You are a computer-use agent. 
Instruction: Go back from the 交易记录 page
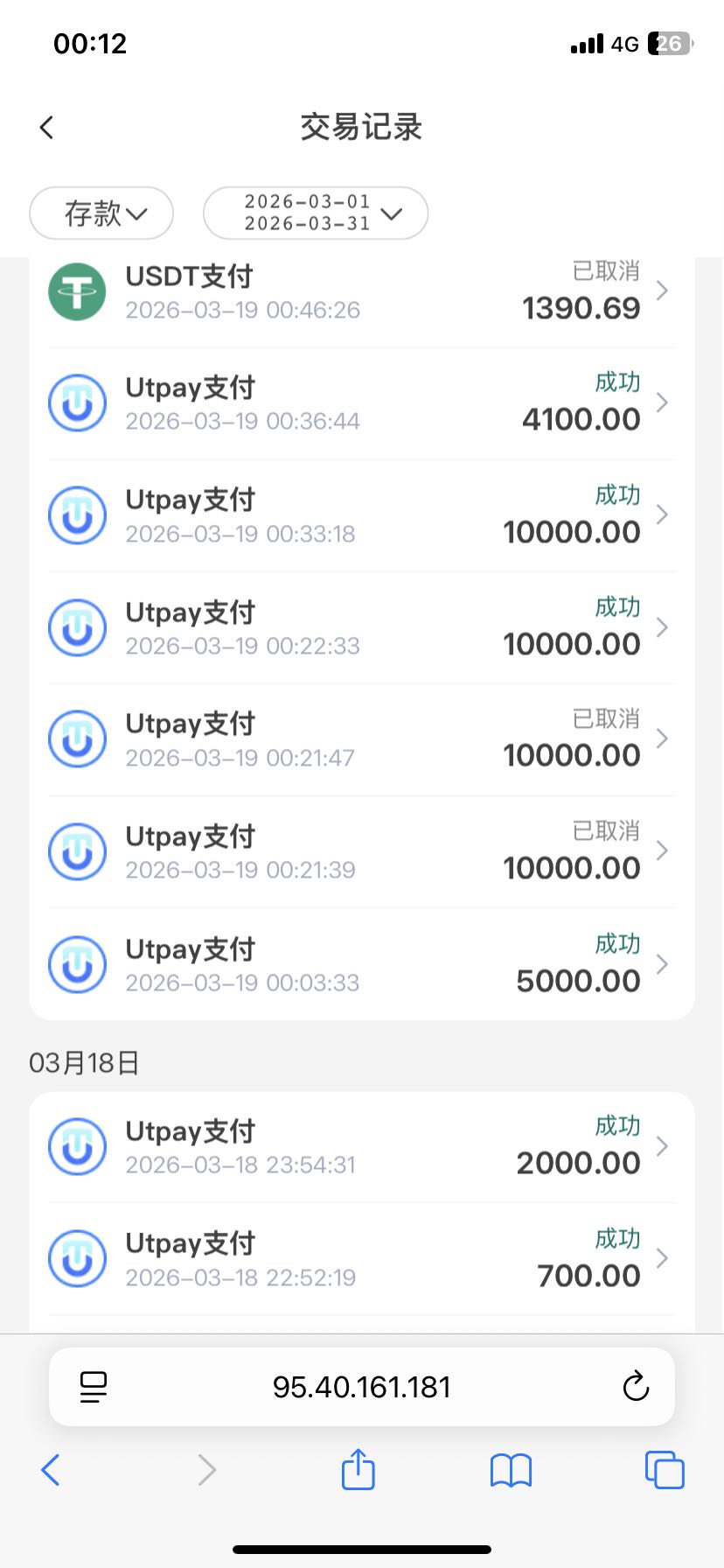[47, 128]
